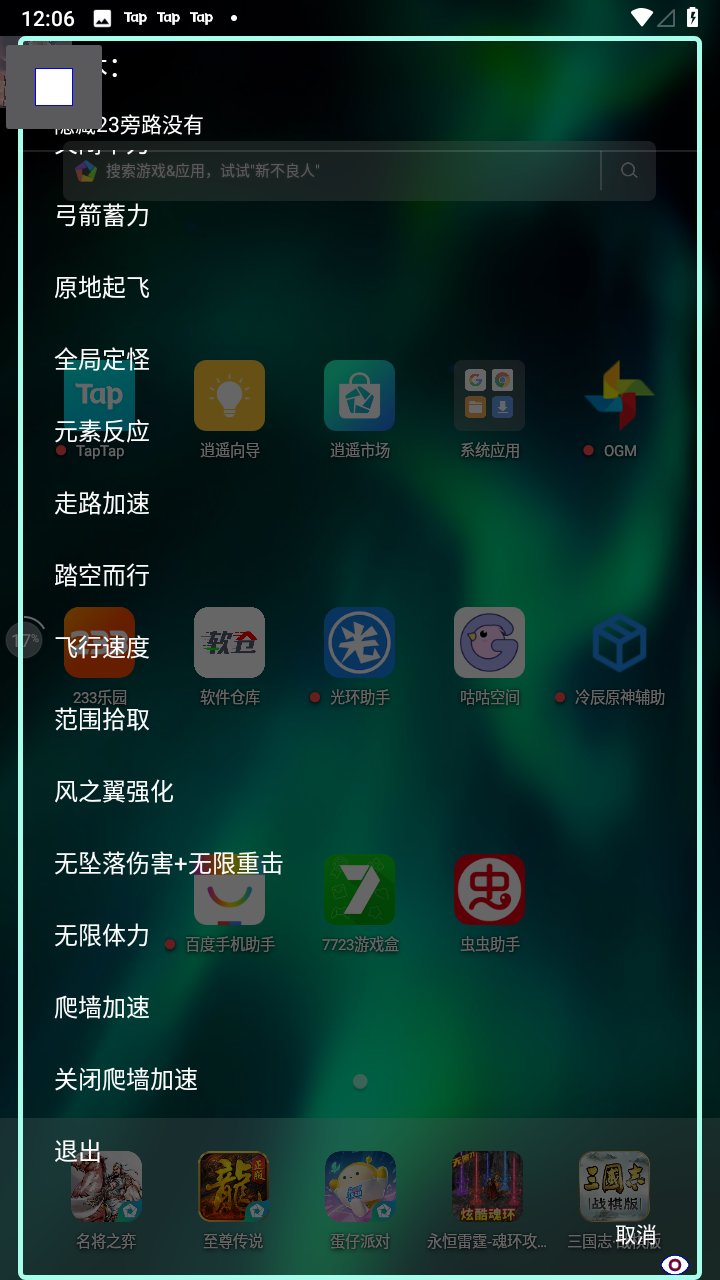Tap 无坠落伤害+无限重击
The width and height of the screenshot is (720, 1280).
click(x=169, y=863)
